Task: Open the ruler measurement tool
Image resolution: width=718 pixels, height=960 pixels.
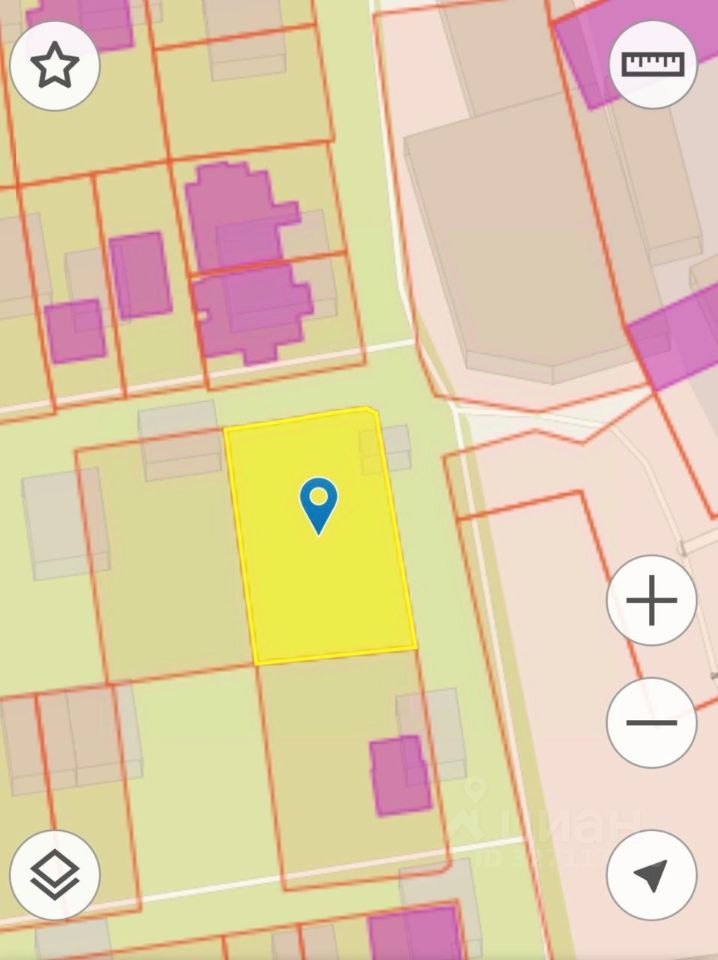Action: (652, 64)
